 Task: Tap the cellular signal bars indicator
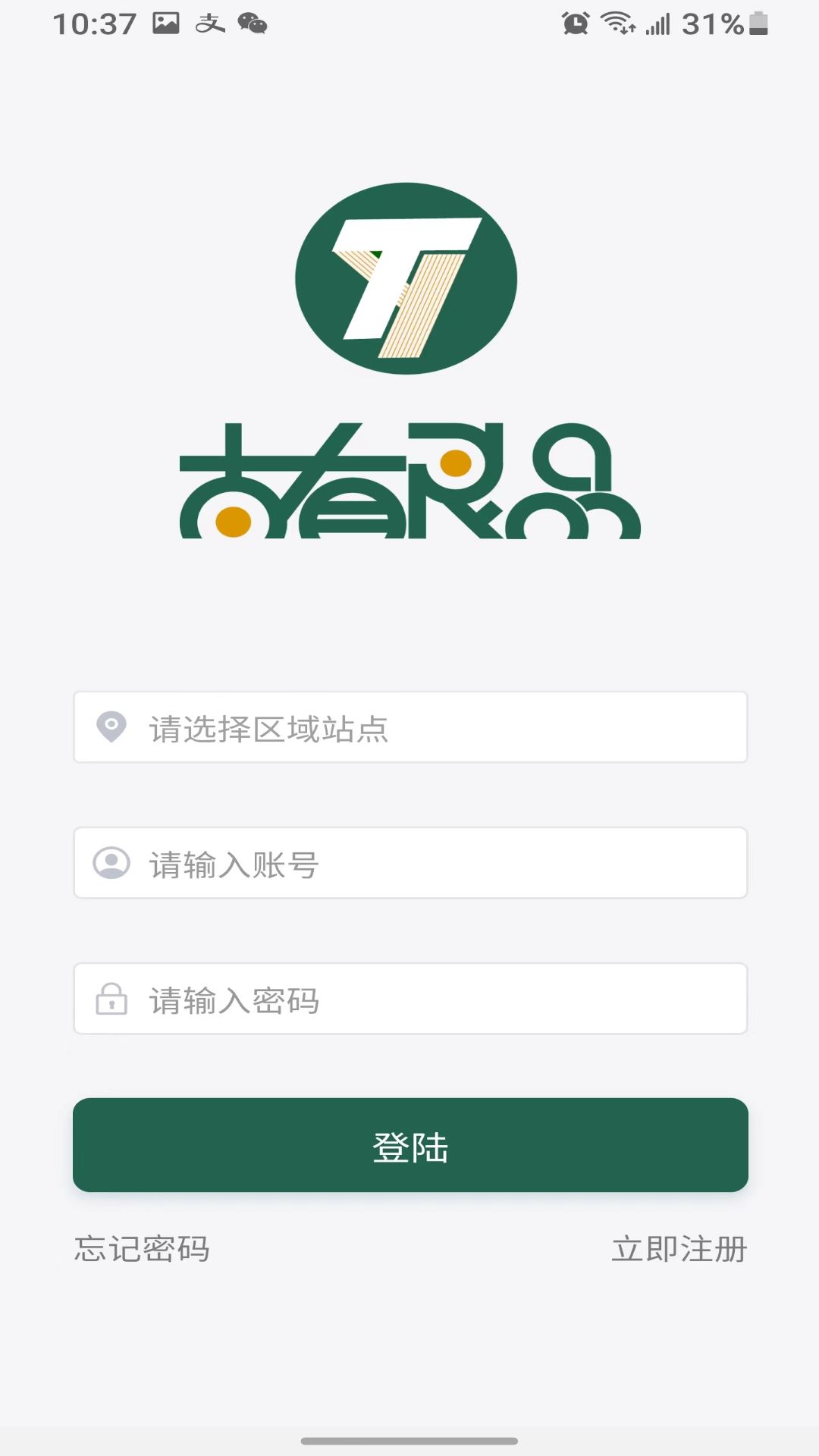click(x=657, y=24)
